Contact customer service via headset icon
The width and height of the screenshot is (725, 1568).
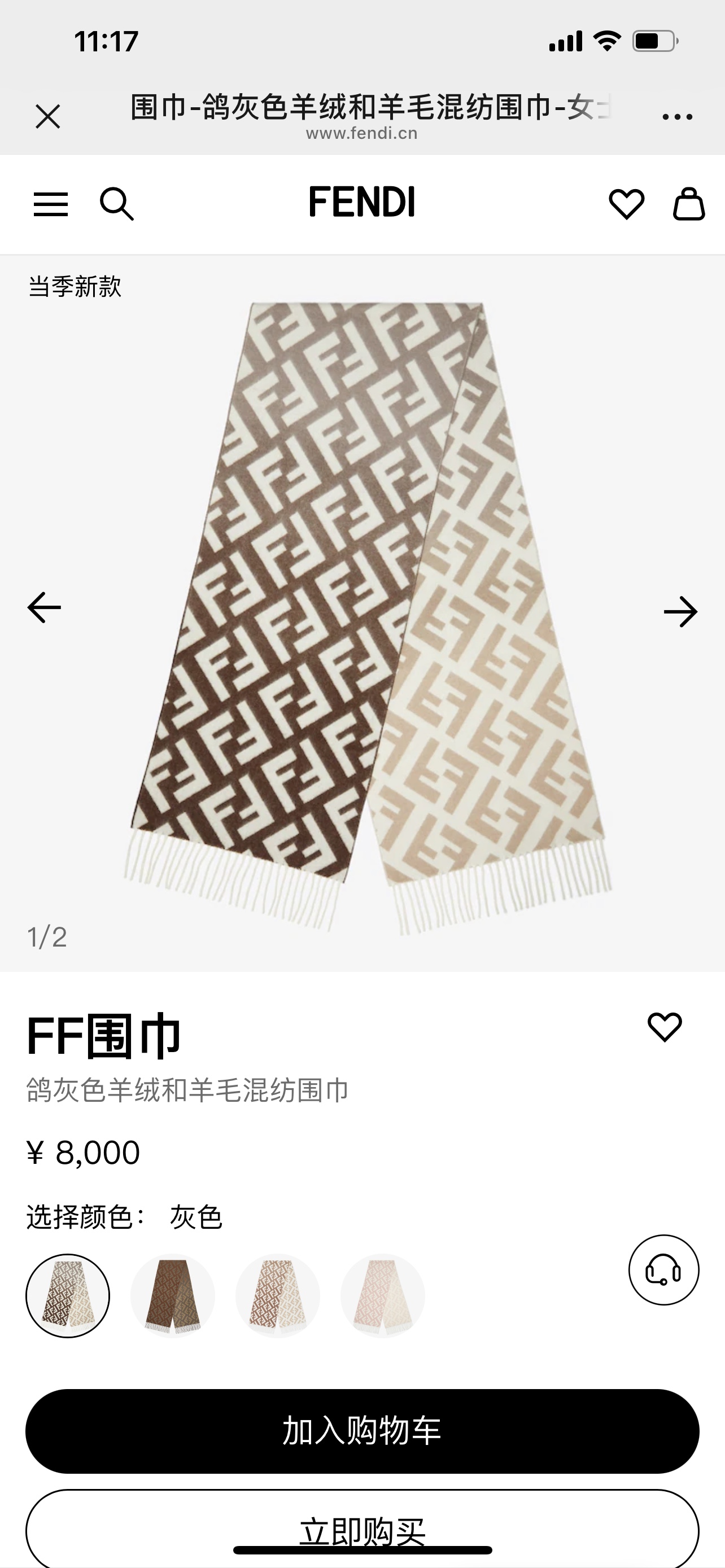663,1271
